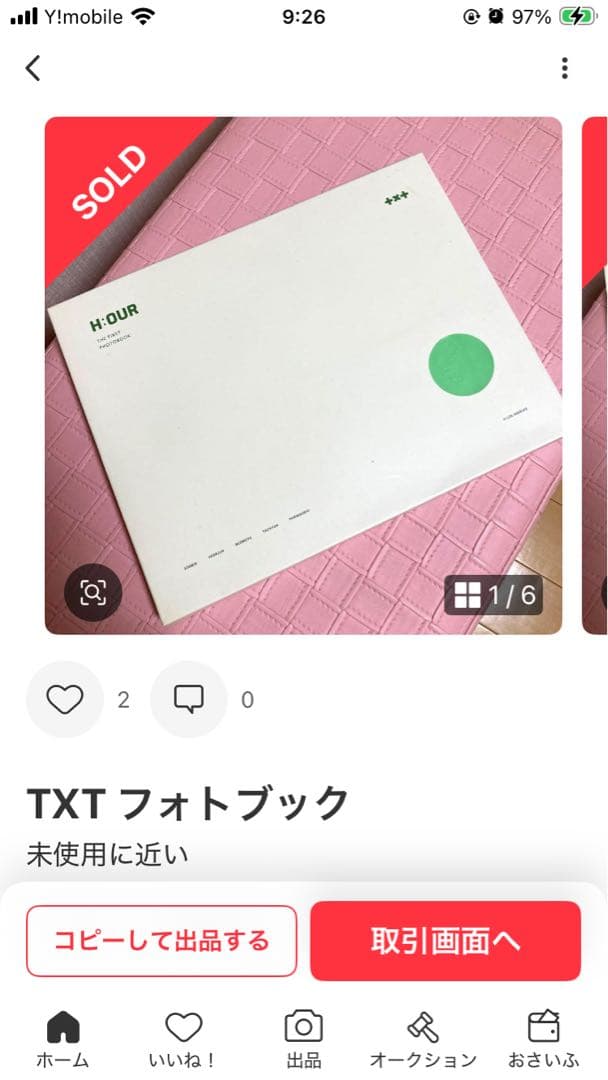Open the TXT photobook product photo
The width and height of the screenshot is (608, 1080).
pos(303,375)
